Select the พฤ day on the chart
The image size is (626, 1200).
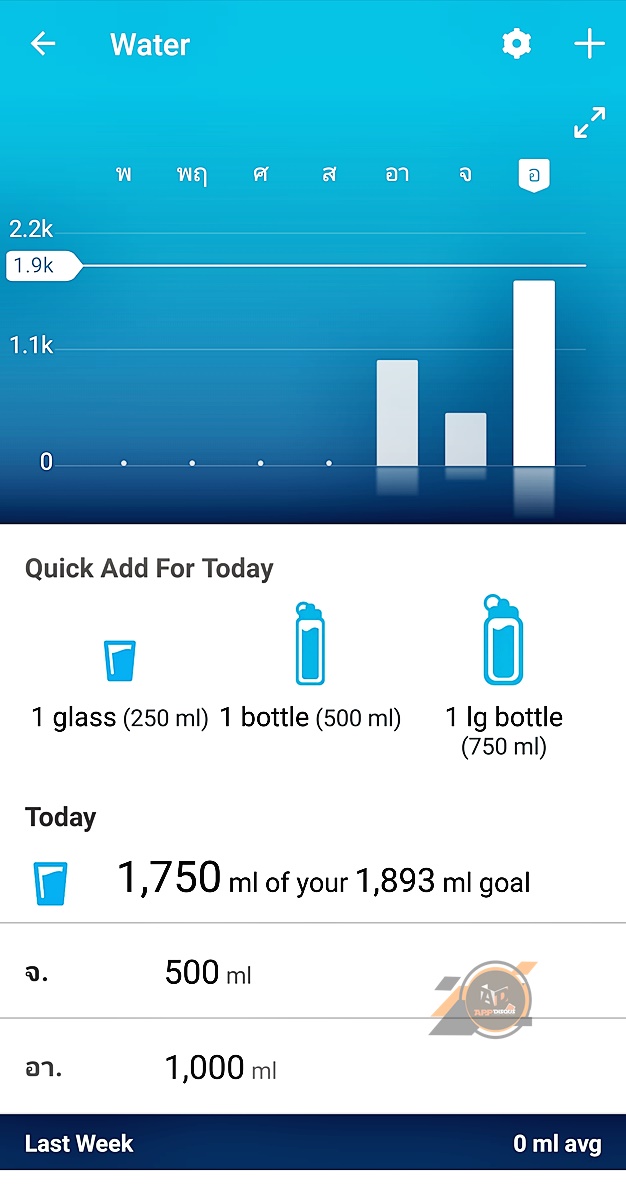coord(192,175)
